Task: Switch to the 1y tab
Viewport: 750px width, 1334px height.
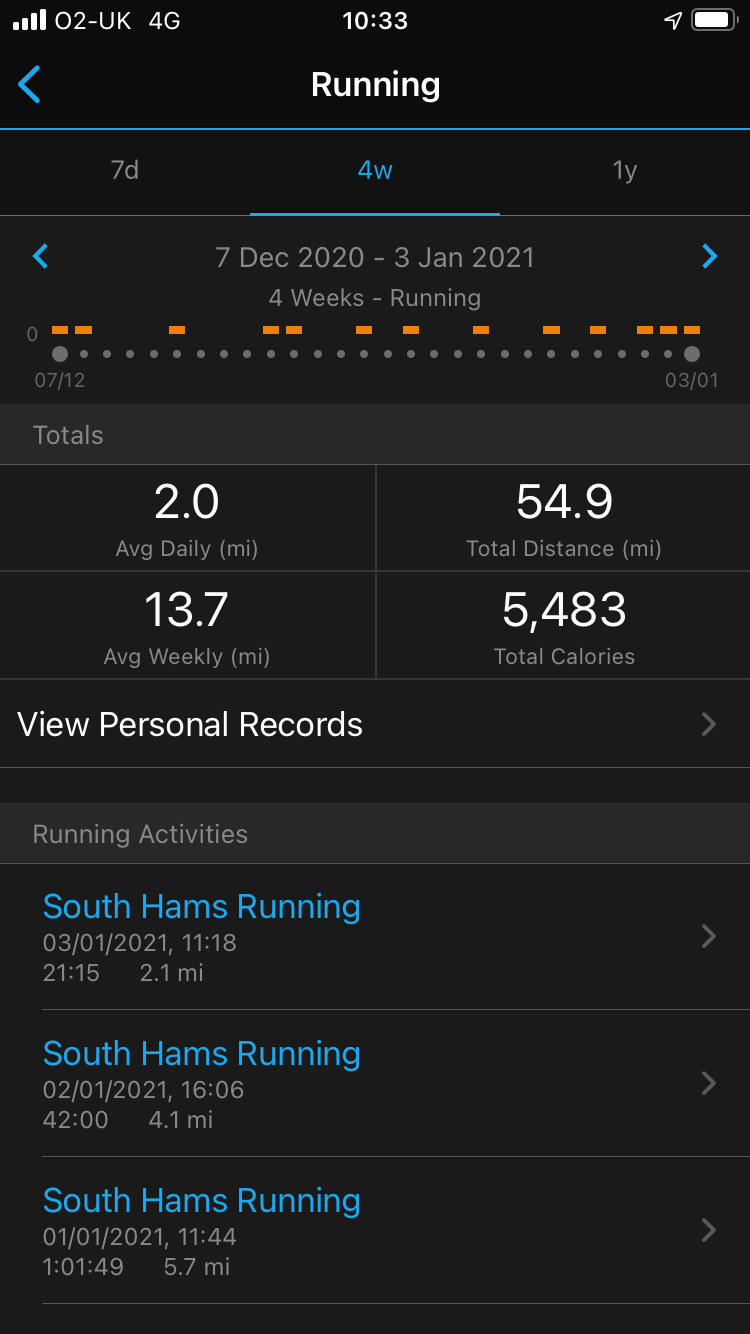Action: (625, 171)
